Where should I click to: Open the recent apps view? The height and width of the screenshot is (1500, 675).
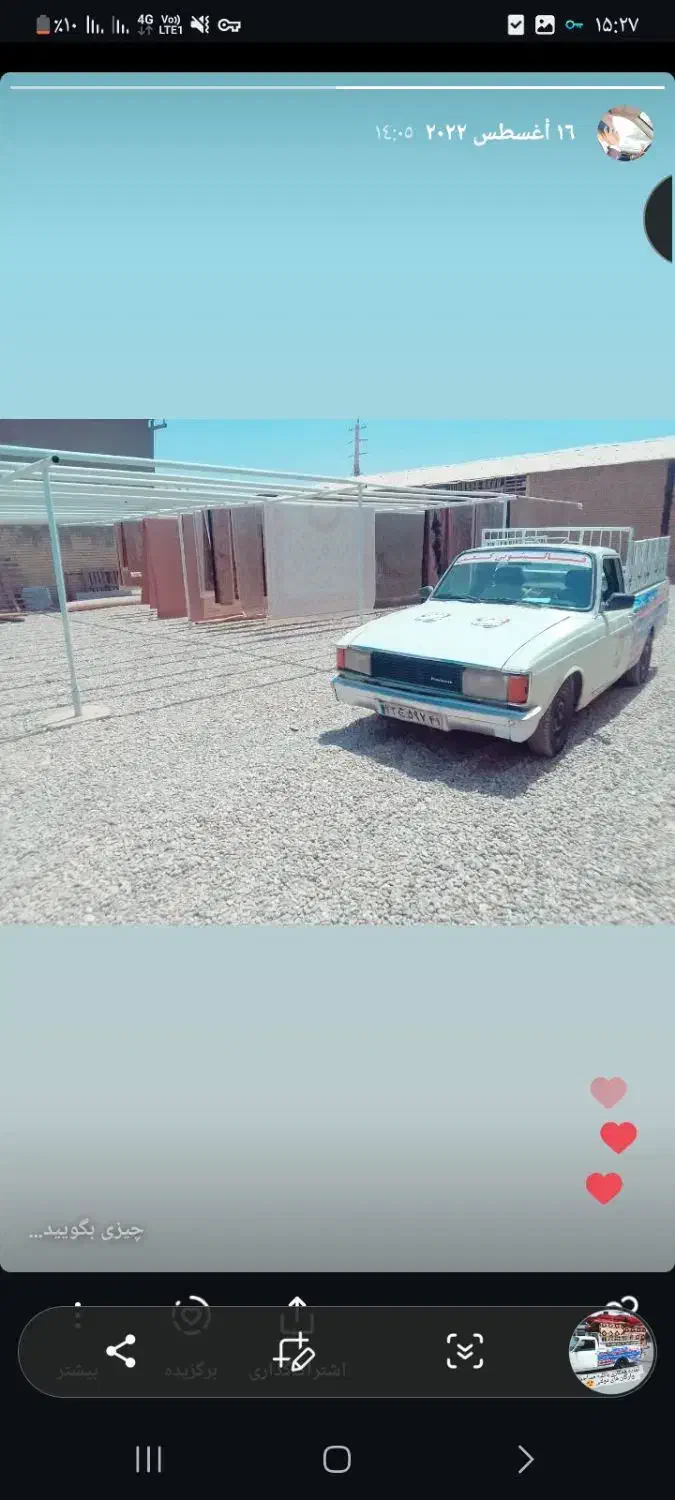pyautogui.click(x=148, y=1460)
